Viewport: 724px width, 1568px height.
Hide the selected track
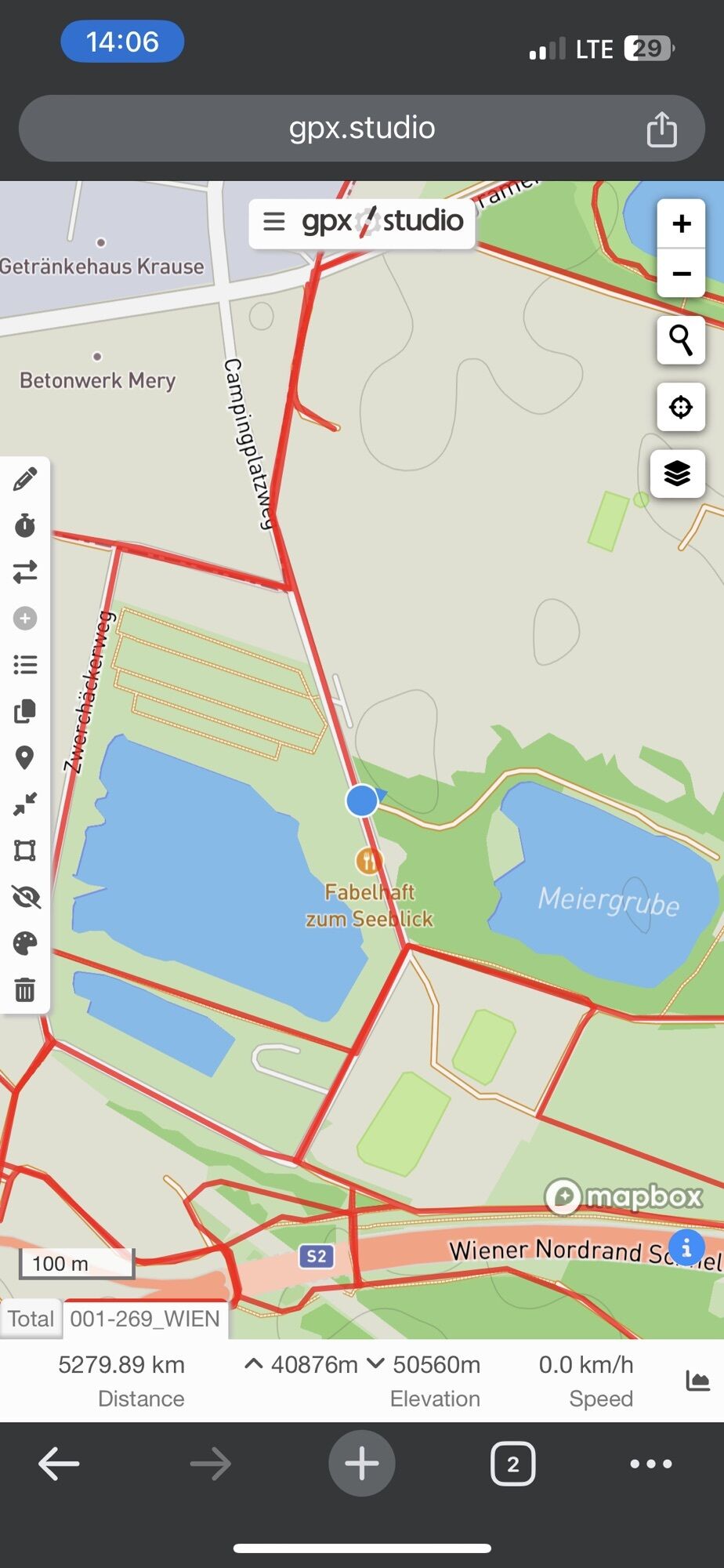[25, 897]
